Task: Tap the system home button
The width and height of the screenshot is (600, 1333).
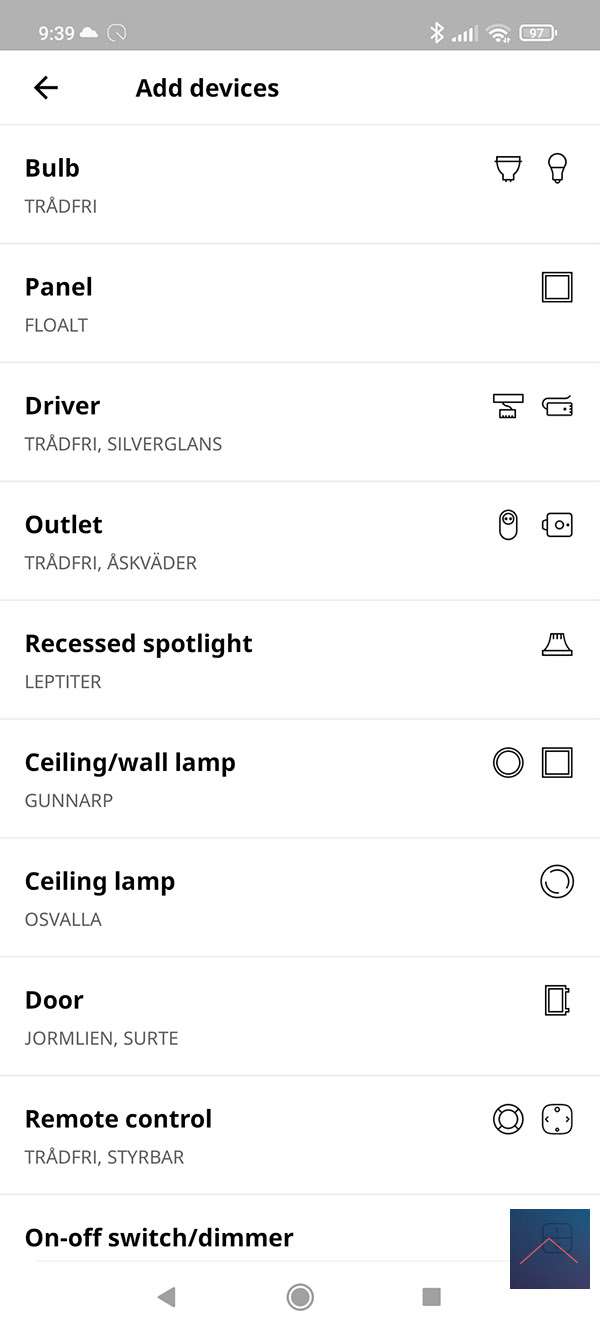Action: point(300,1297)
